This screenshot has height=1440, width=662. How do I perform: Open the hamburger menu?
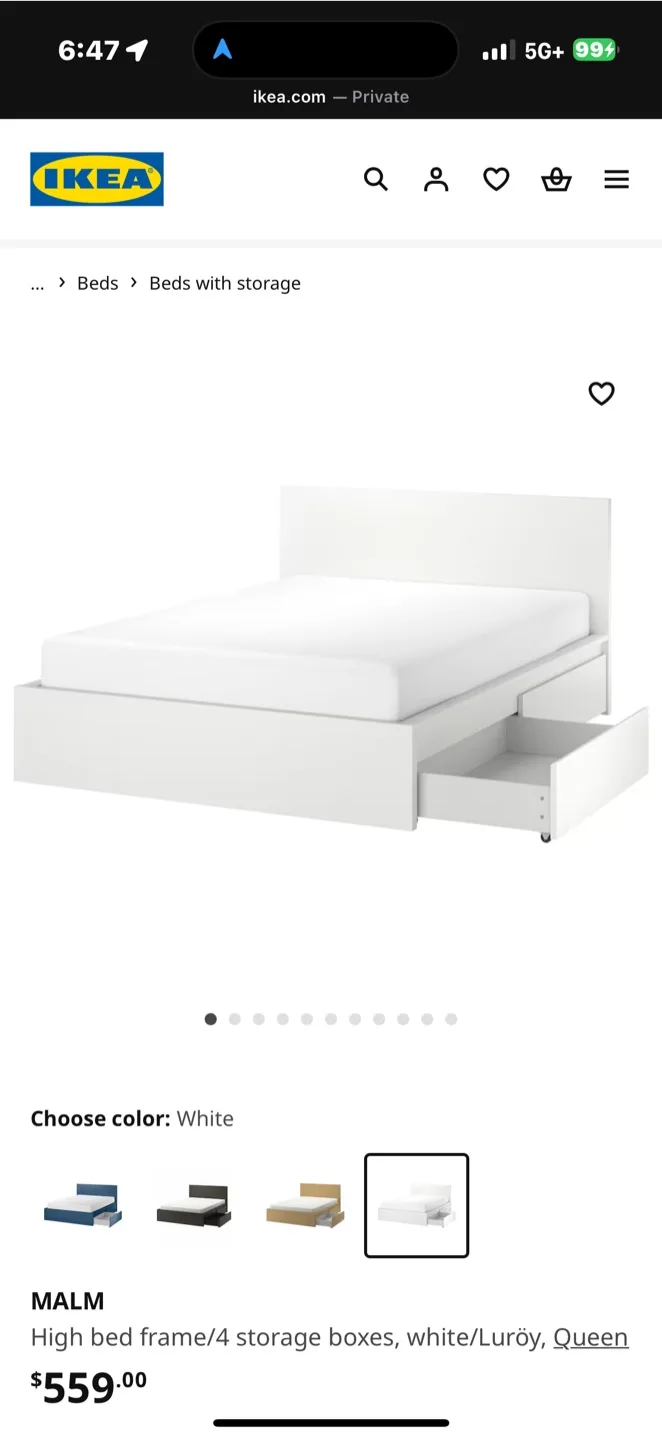point(616,179)
